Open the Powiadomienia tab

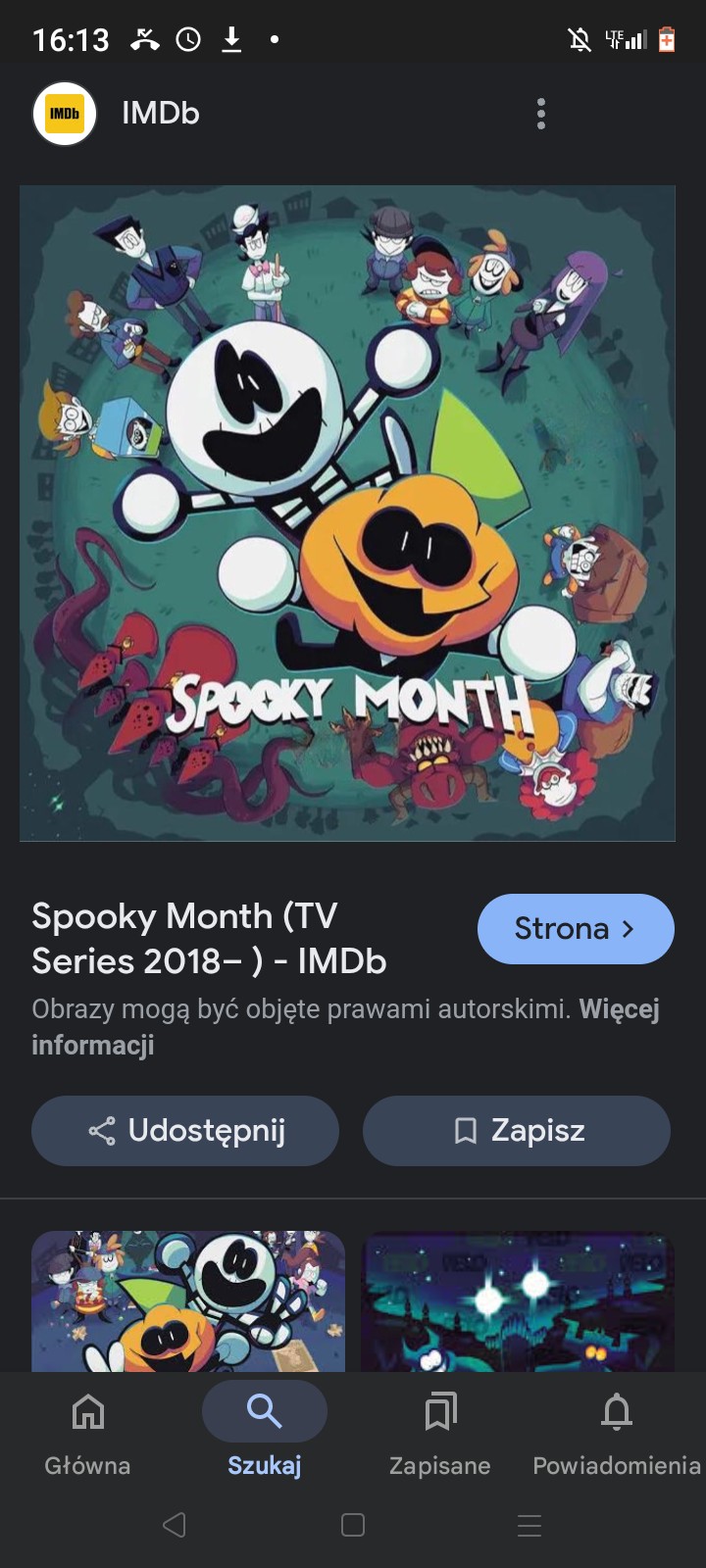616,1433
